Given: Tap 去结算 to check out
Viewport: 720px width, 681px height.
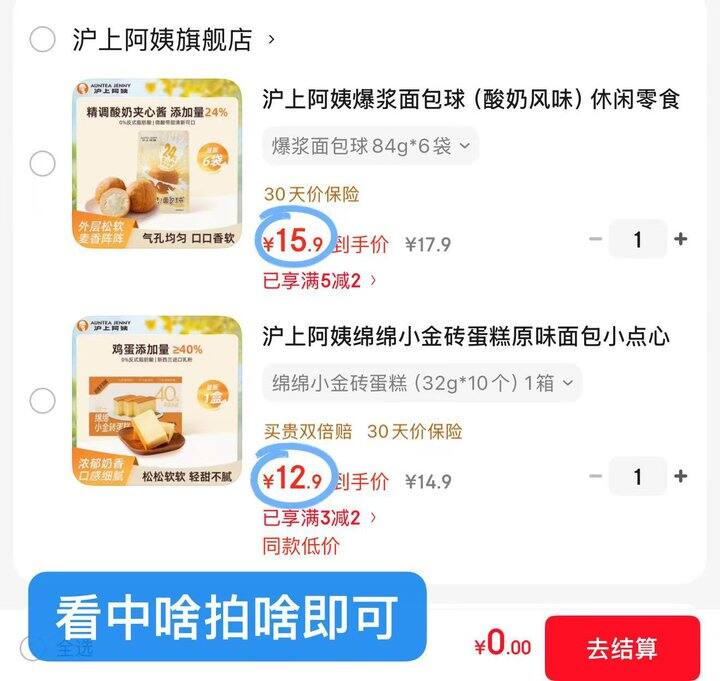Looking at the screenshot, I should pyautogui.click(x=622, y=647).
